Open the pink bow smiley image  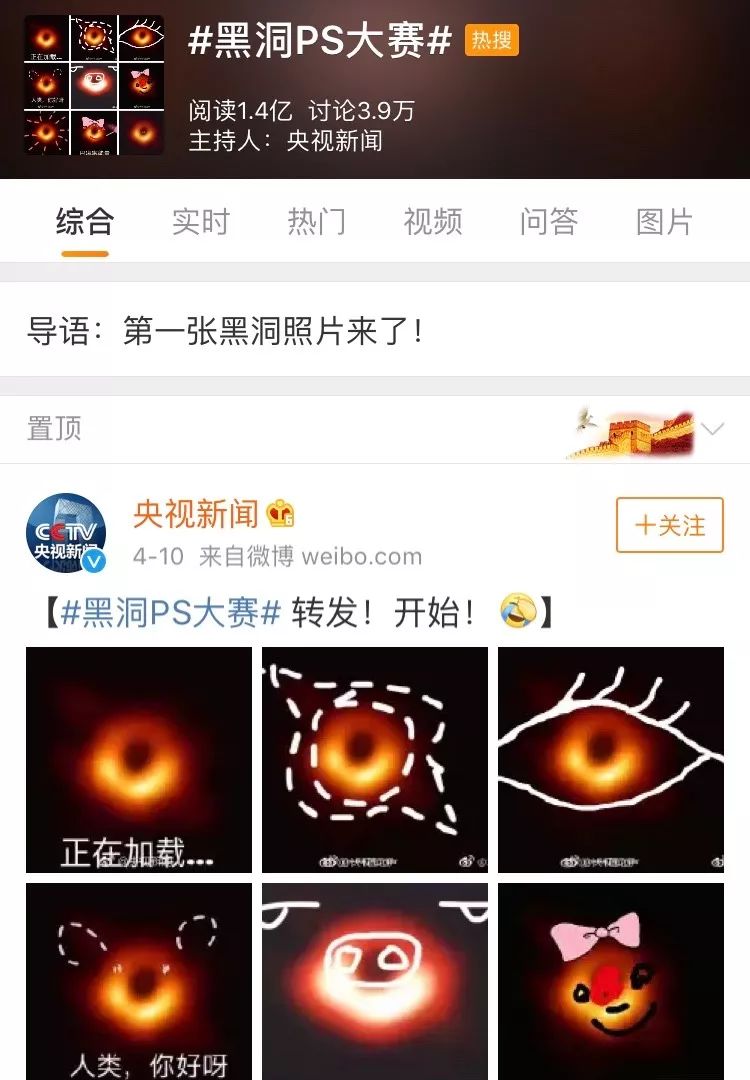click(610, 980)
